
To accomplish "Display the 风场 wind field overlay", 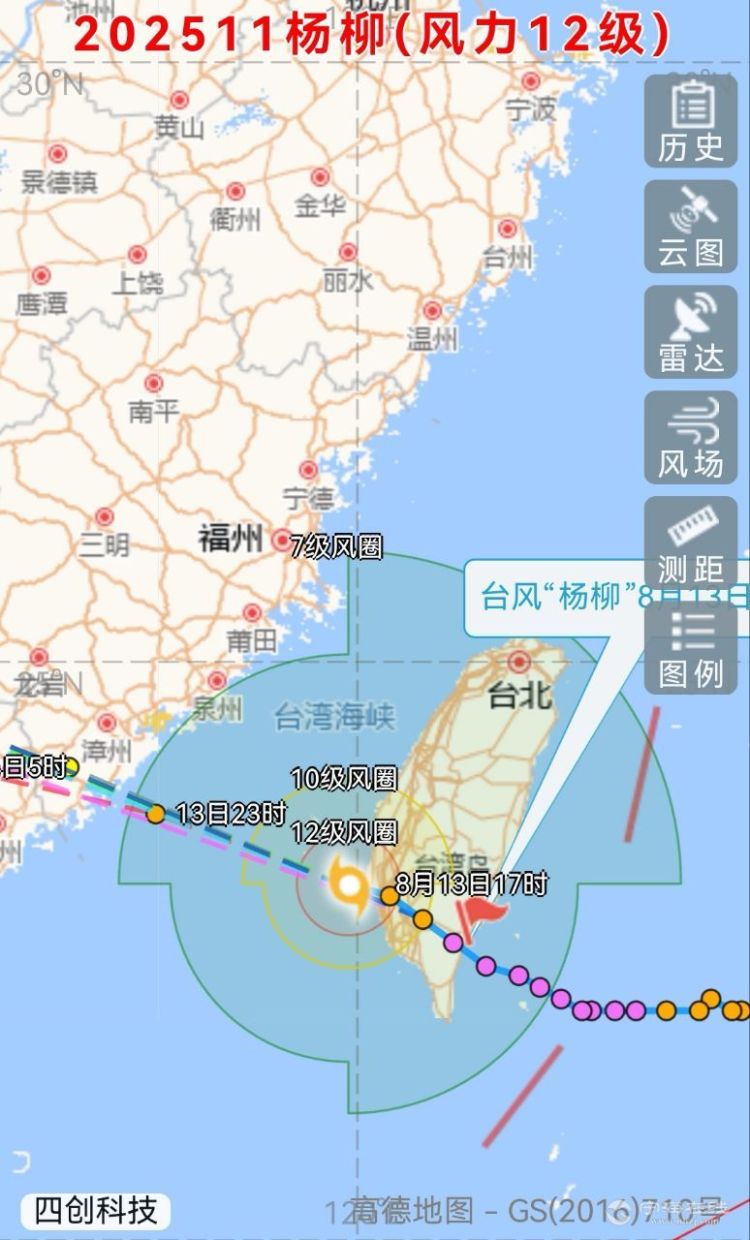I will point(691,437).
